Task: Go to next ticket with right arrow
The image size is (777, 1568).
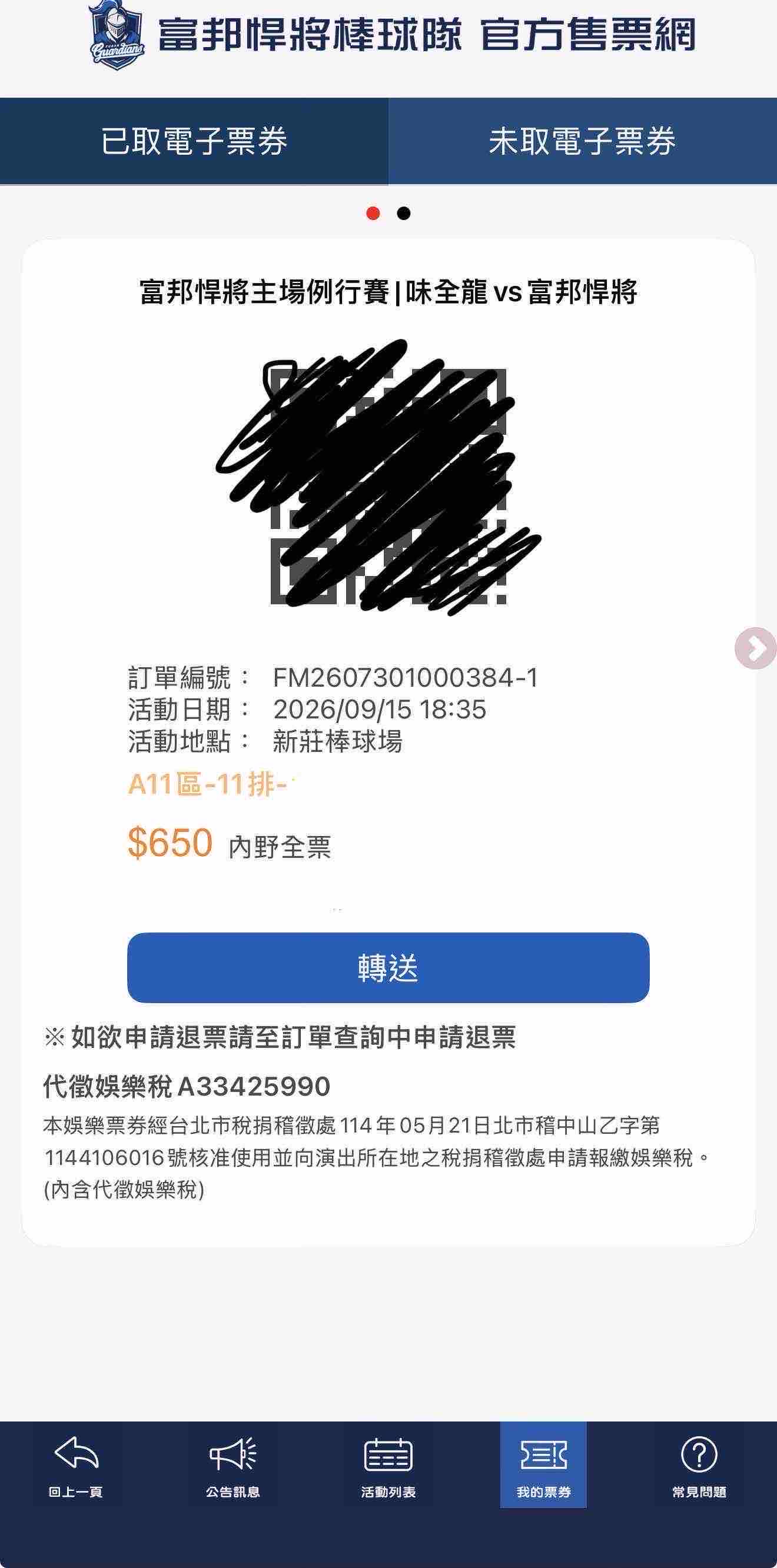Action: pyautogui.click(x=756, y=648)
